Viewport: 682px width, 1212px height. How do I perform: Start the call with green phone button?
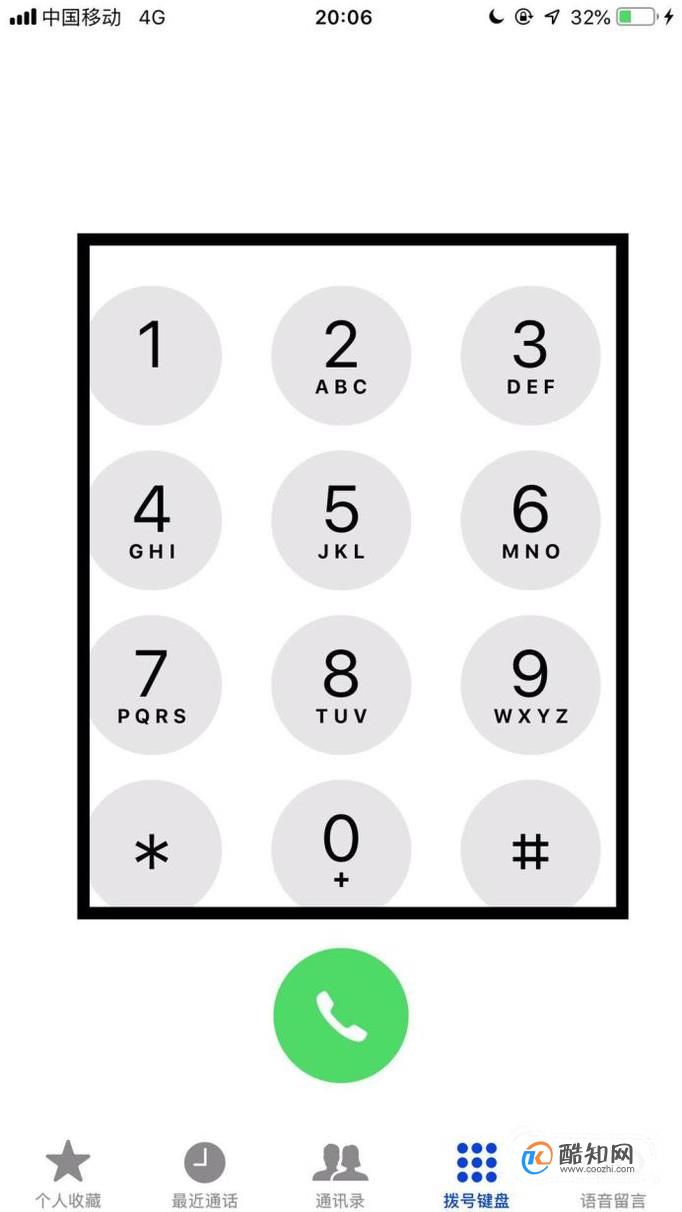(x=341, y=1015)
